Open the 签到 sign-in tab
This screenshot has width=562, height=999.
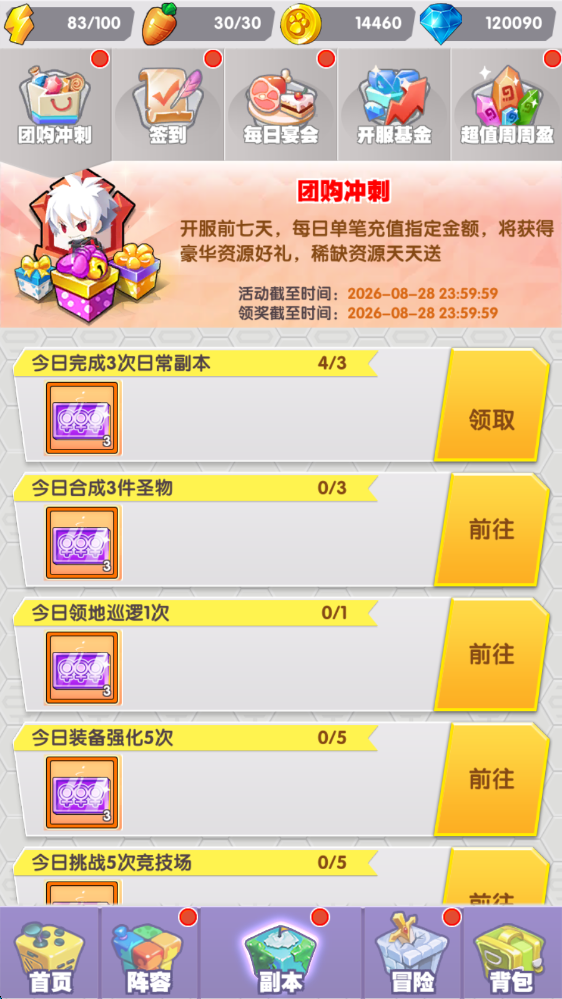168,104
